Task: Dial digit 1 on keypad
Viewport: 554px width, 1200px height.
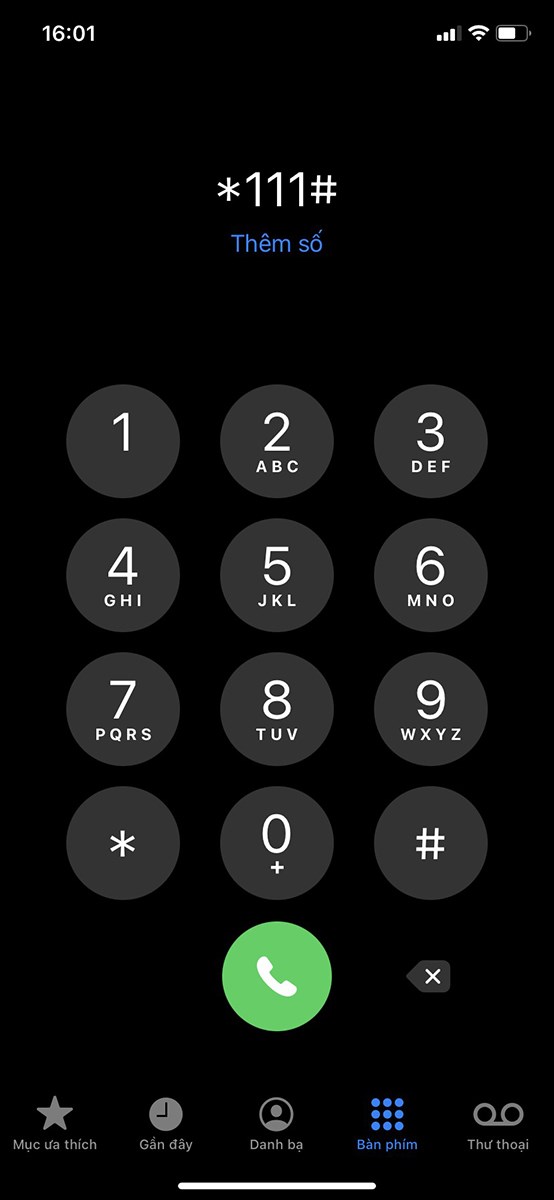Action: pyautogui.click(x=123, y=440)
